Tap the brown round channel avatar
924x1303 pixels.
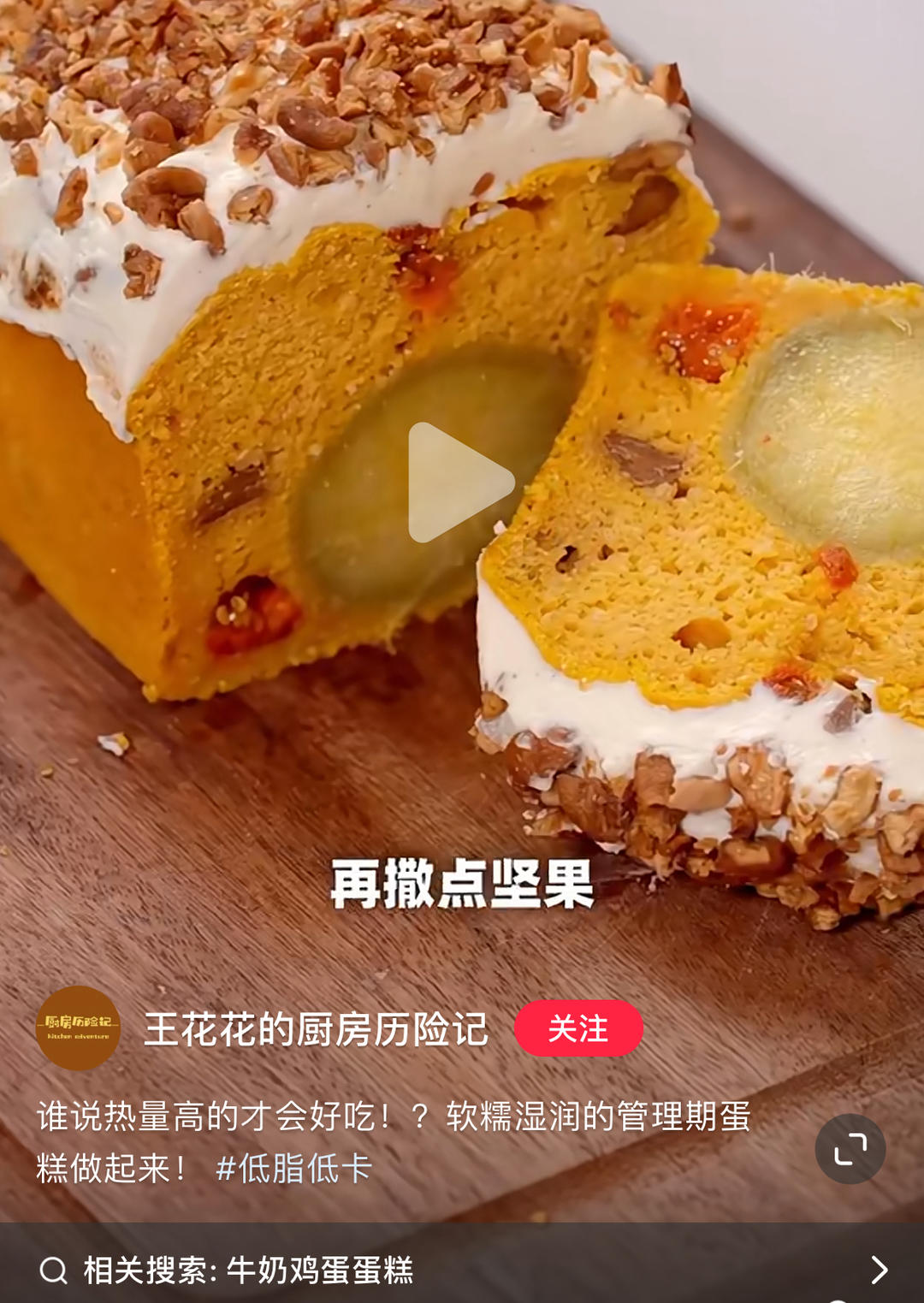(77, 1031)
